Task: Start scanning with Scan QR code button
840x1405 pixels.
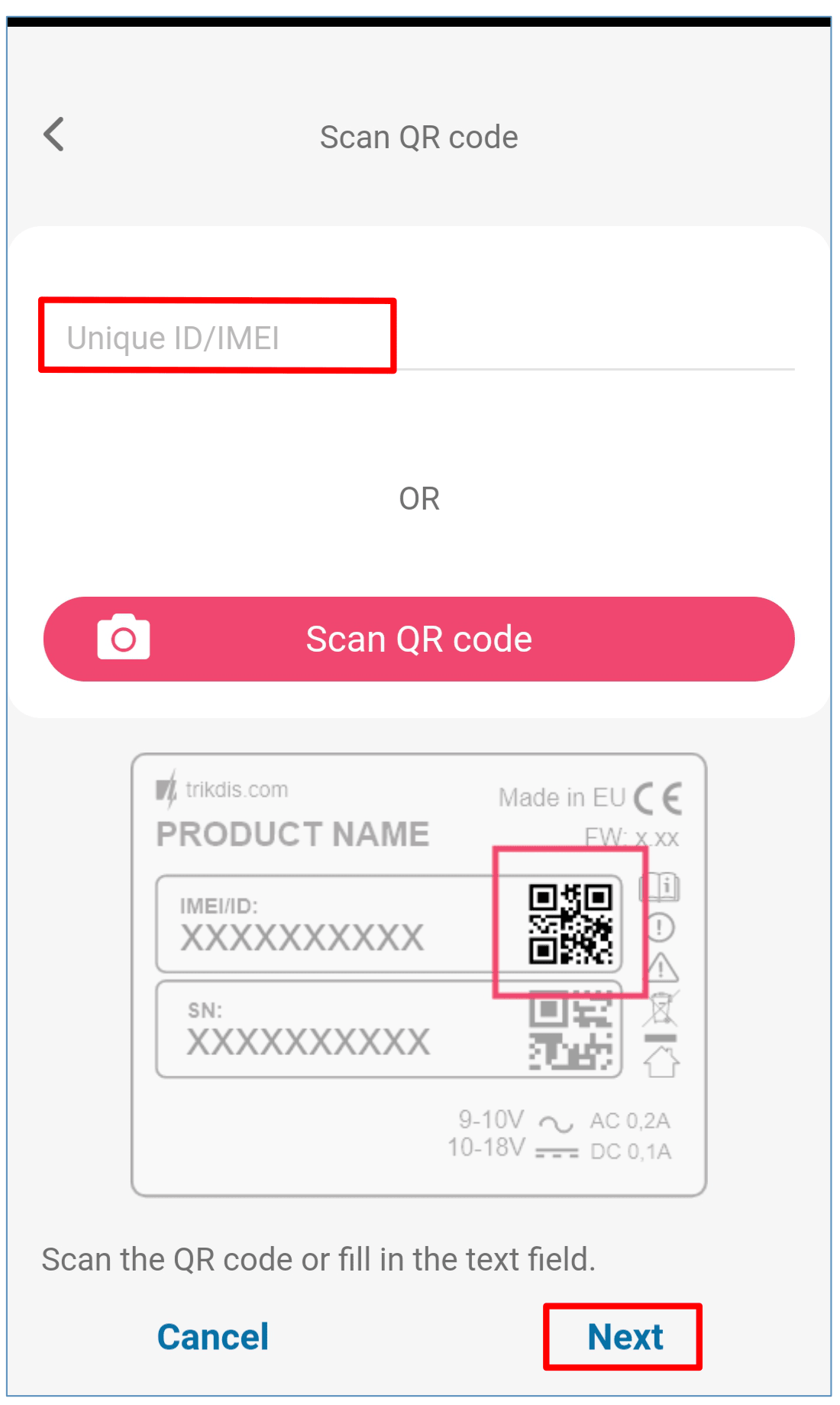Action: (x=418, y=639)
